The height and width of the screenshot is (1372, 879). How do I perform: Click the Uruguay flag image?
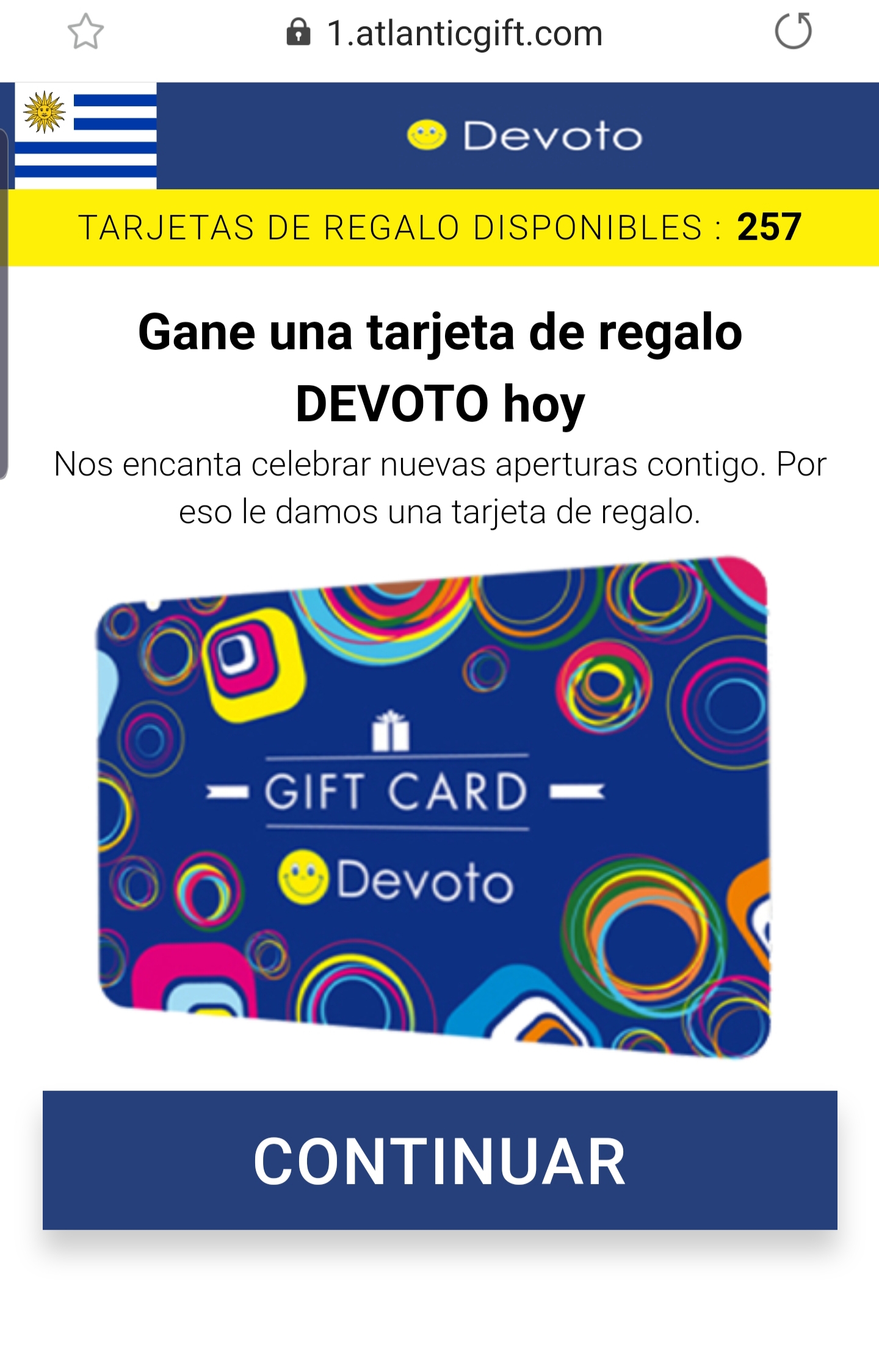pos(85,135)
